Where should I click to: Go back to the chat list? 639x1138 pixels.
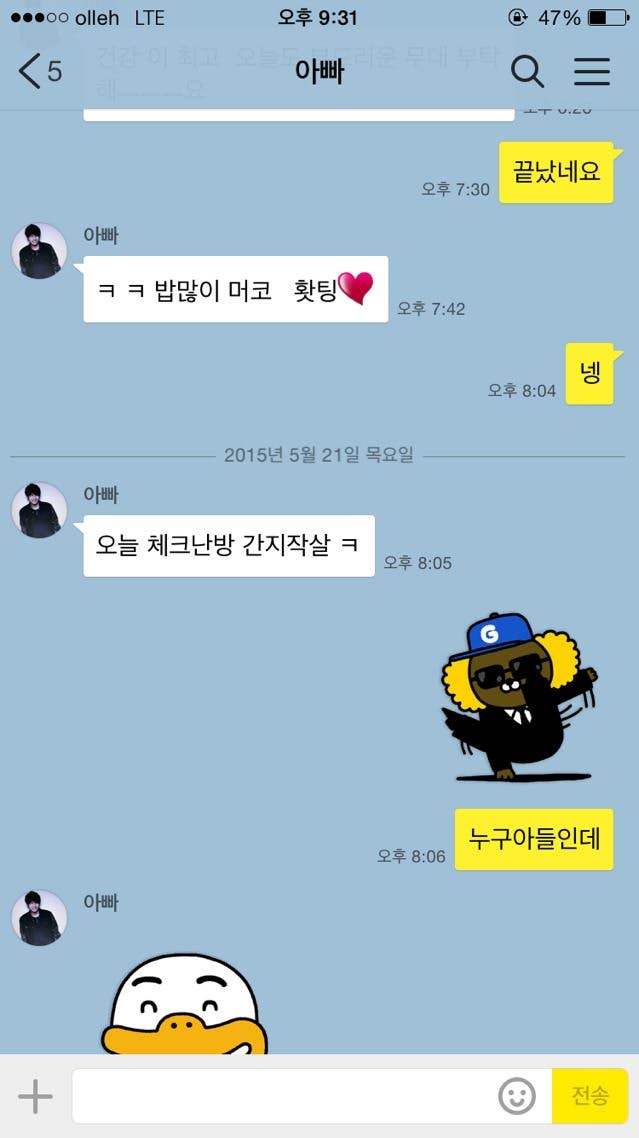[38, 71]
